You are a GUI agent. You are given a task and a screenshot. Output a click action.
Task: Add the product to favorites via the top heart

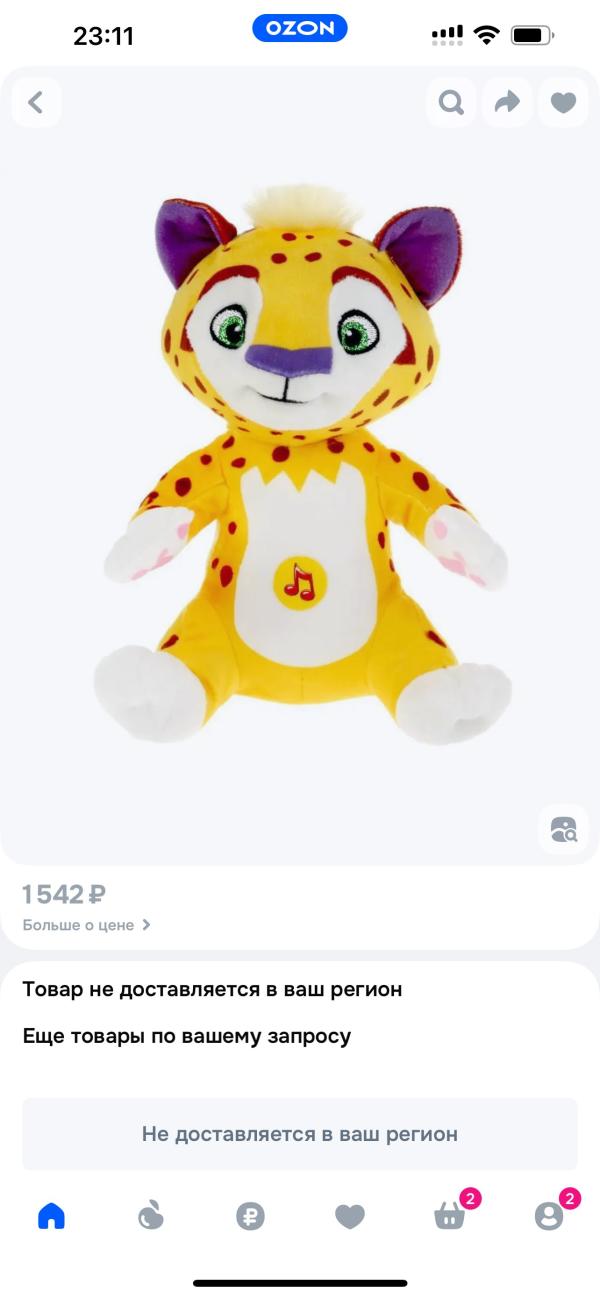(563, 102)
